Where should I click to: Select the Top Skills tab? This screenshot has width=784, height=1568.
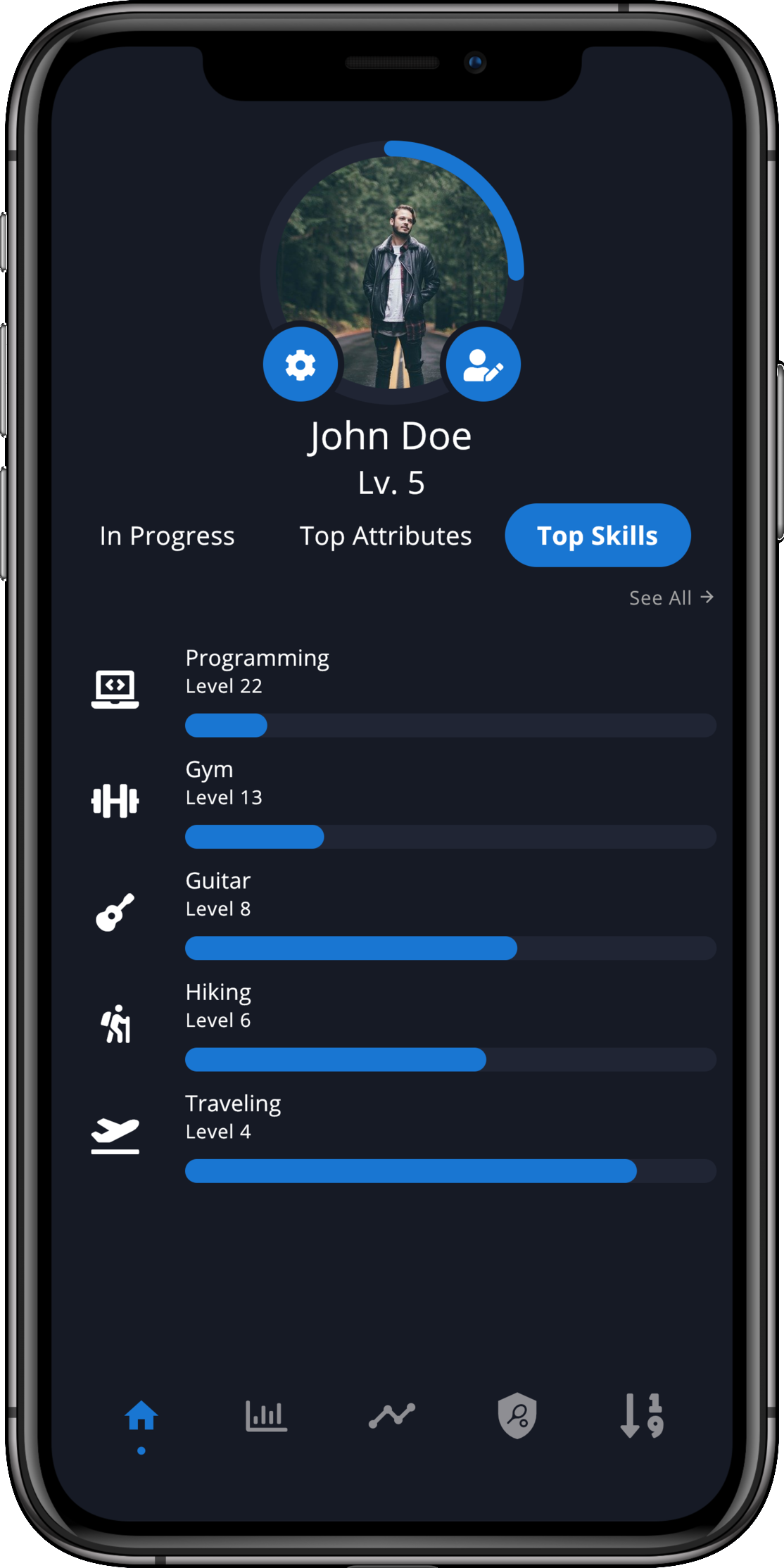pos(598,536)
